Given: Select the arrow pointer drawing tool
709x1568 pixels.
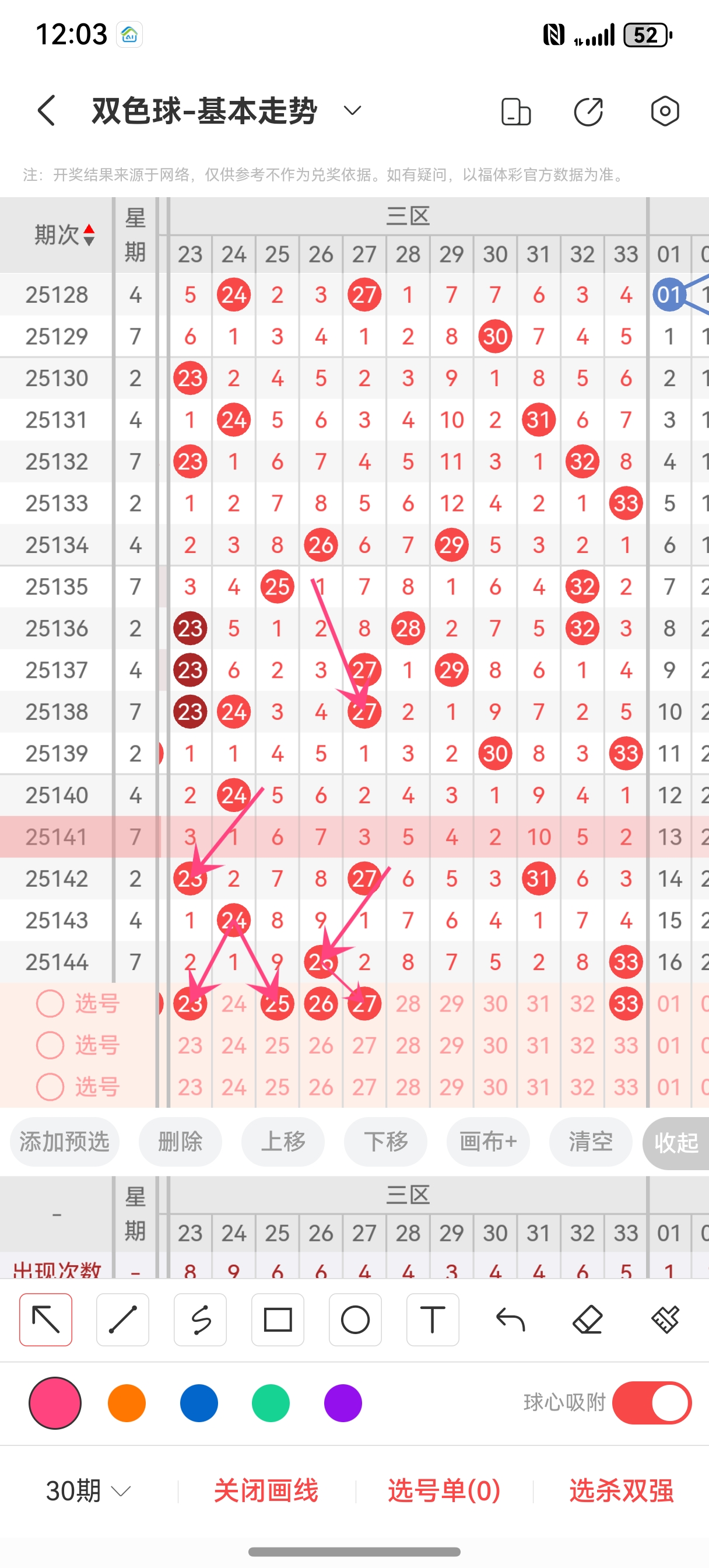Looking at the screenshot, I should [45, 1319].
